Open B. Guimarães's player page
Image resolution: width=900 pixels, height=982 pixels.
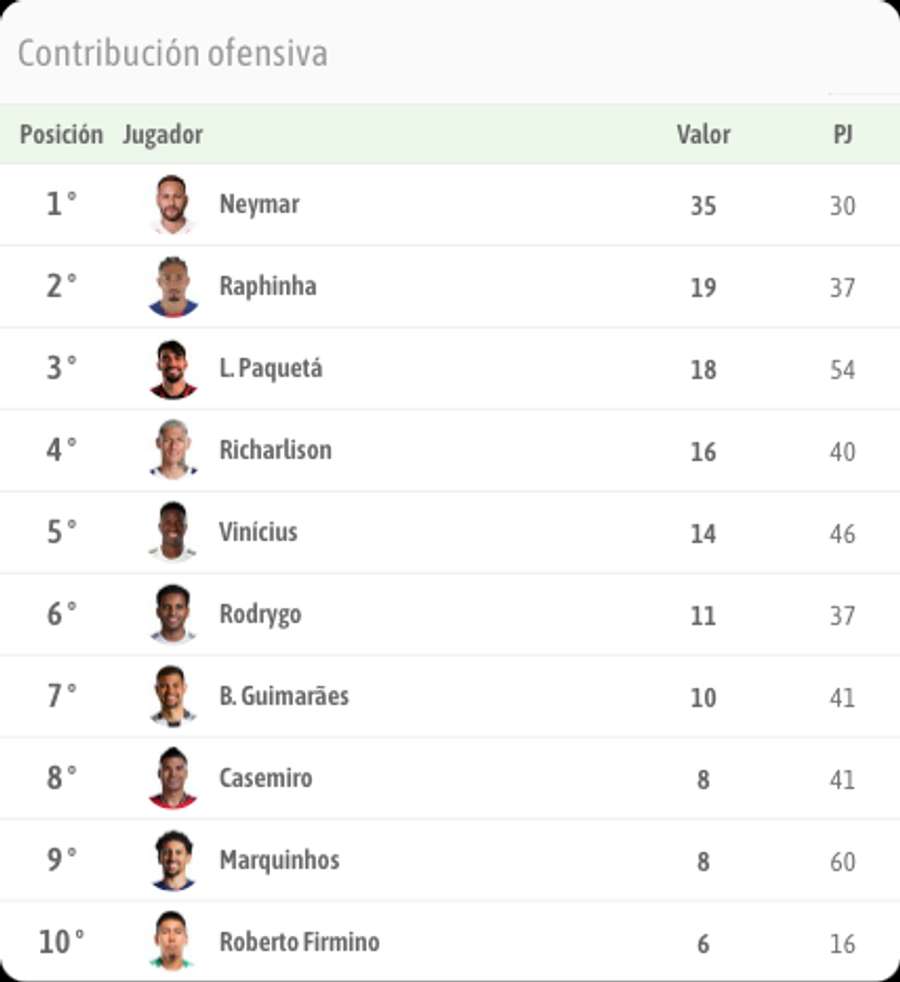[x=283, y=696]
